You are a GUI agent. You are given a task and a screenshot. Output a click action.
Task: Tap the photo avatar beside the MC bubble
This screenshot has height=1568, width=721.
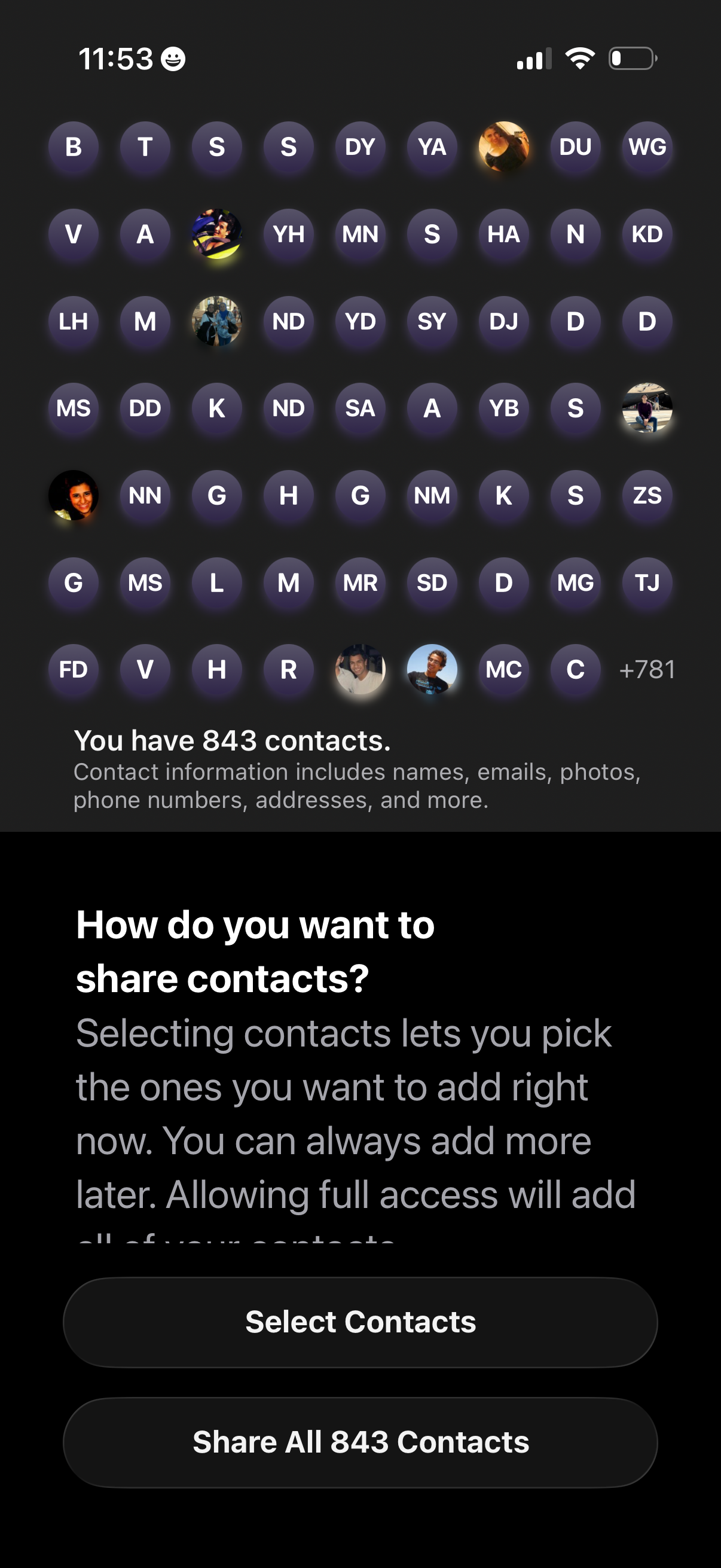pos(433,670)
